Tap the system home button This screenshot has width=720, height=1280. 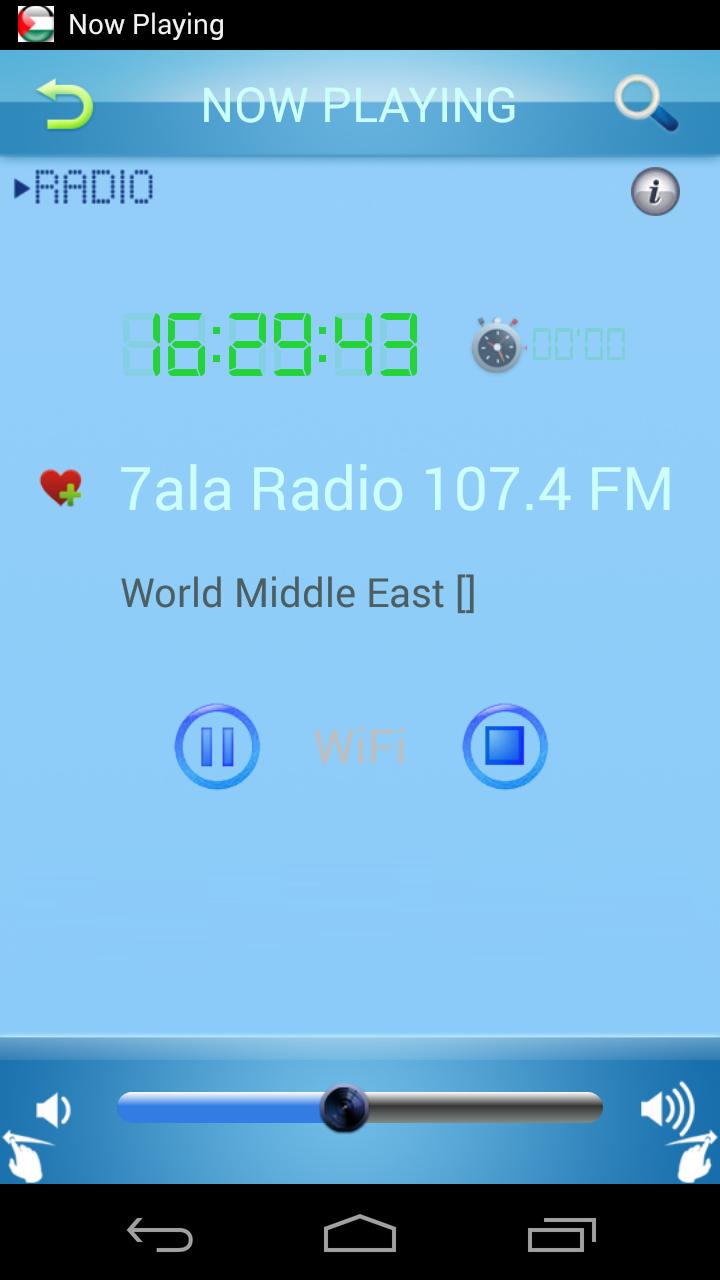360,1234
